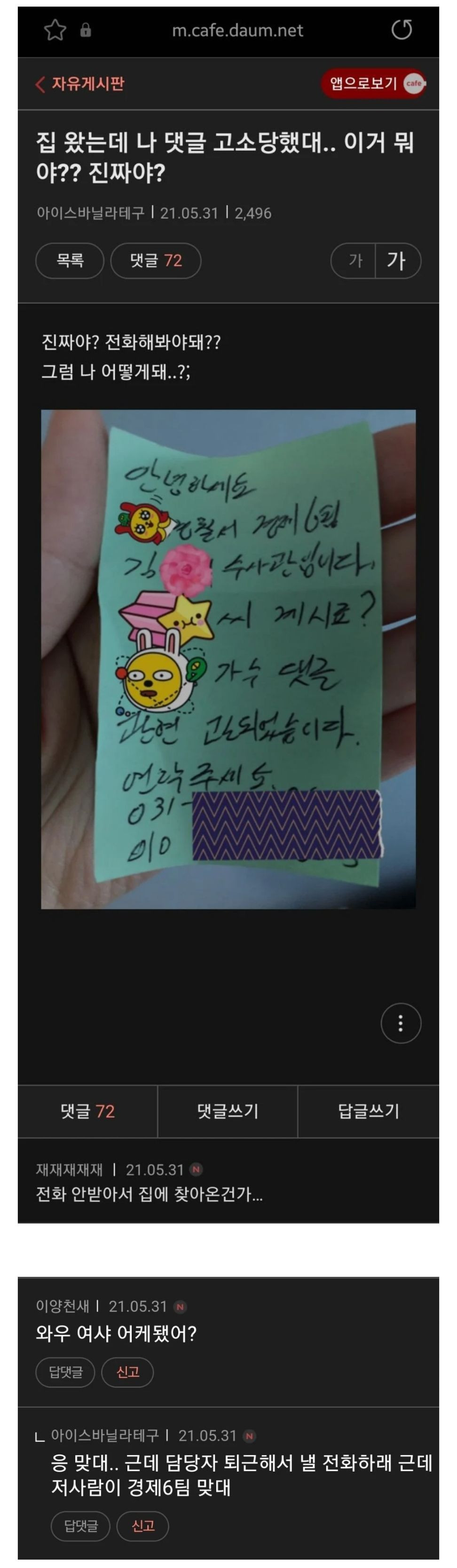The image size is (457, 1568).
Task: View the sticky note photo
Action: click(228, 658)
